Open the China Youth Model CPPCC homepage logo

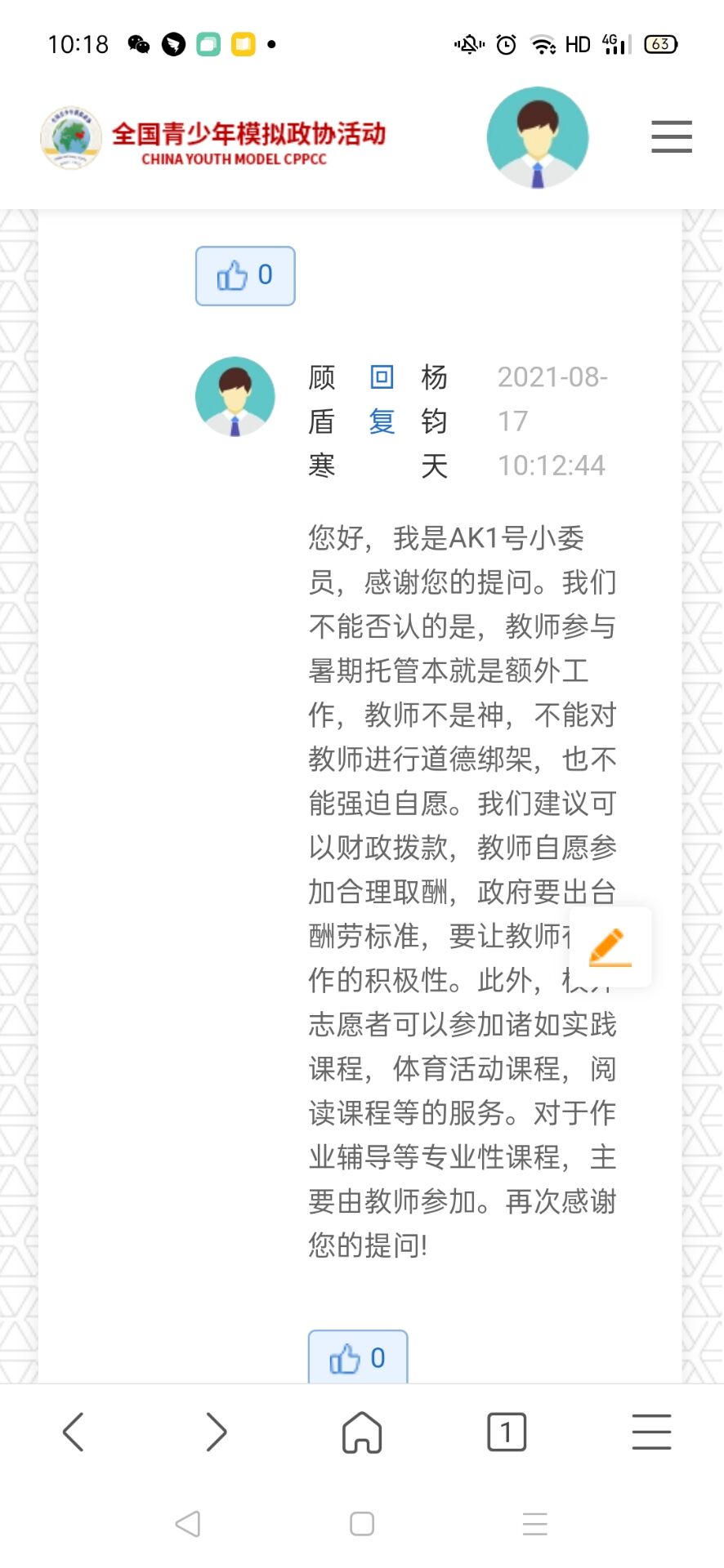(x=213, y=138)
